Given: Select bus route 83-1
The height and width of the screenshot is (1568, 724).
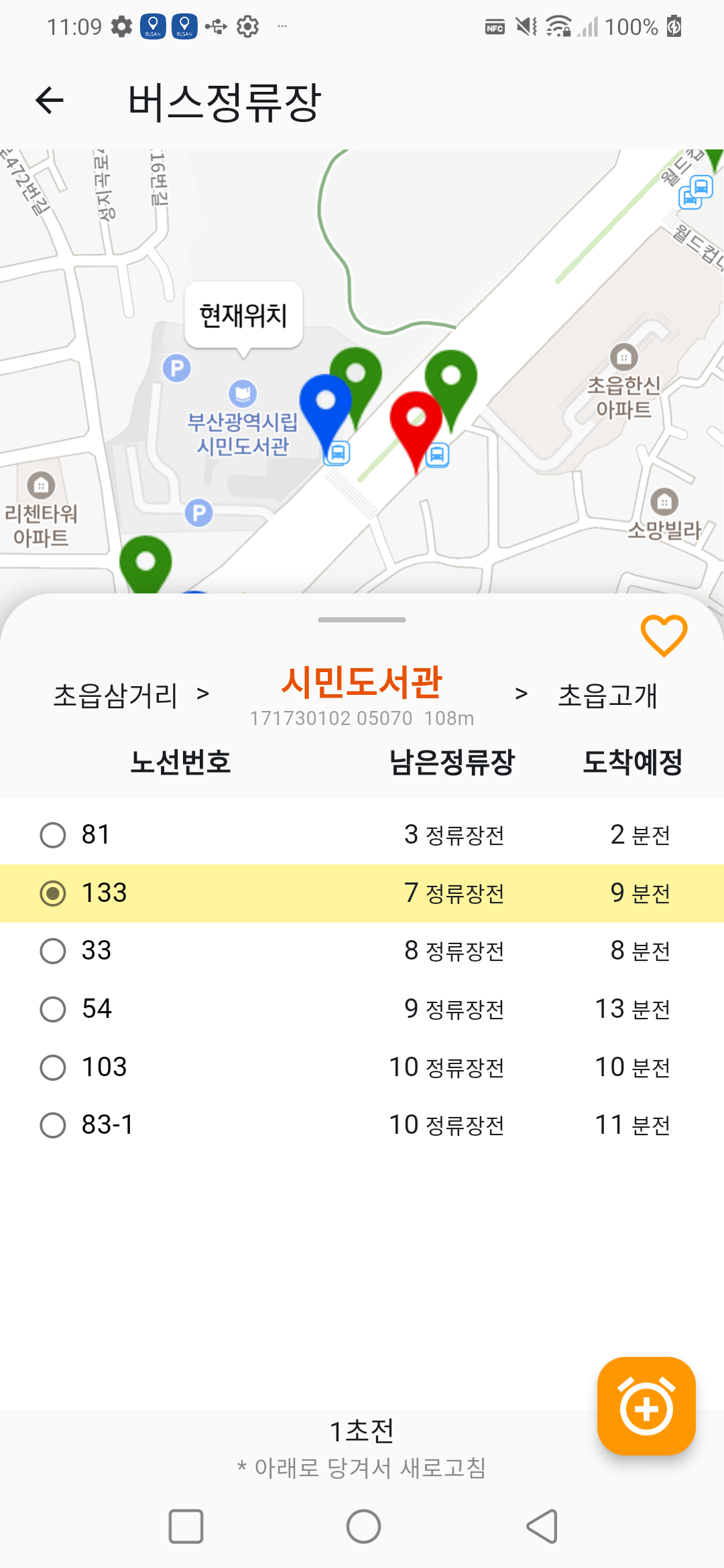Looking at the screenshot, I should (362, 1125).
